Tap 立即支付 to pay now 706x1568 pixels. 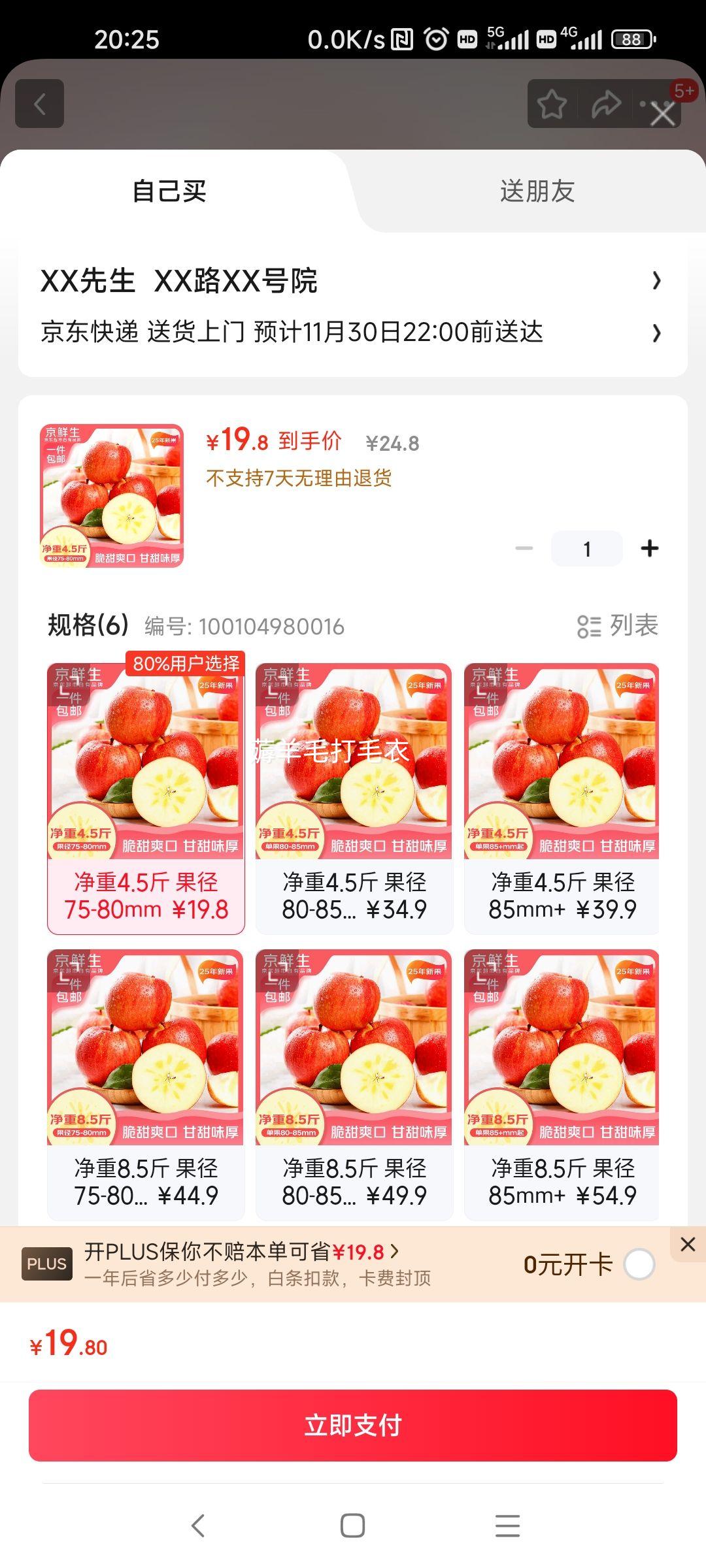(353, 1425)
